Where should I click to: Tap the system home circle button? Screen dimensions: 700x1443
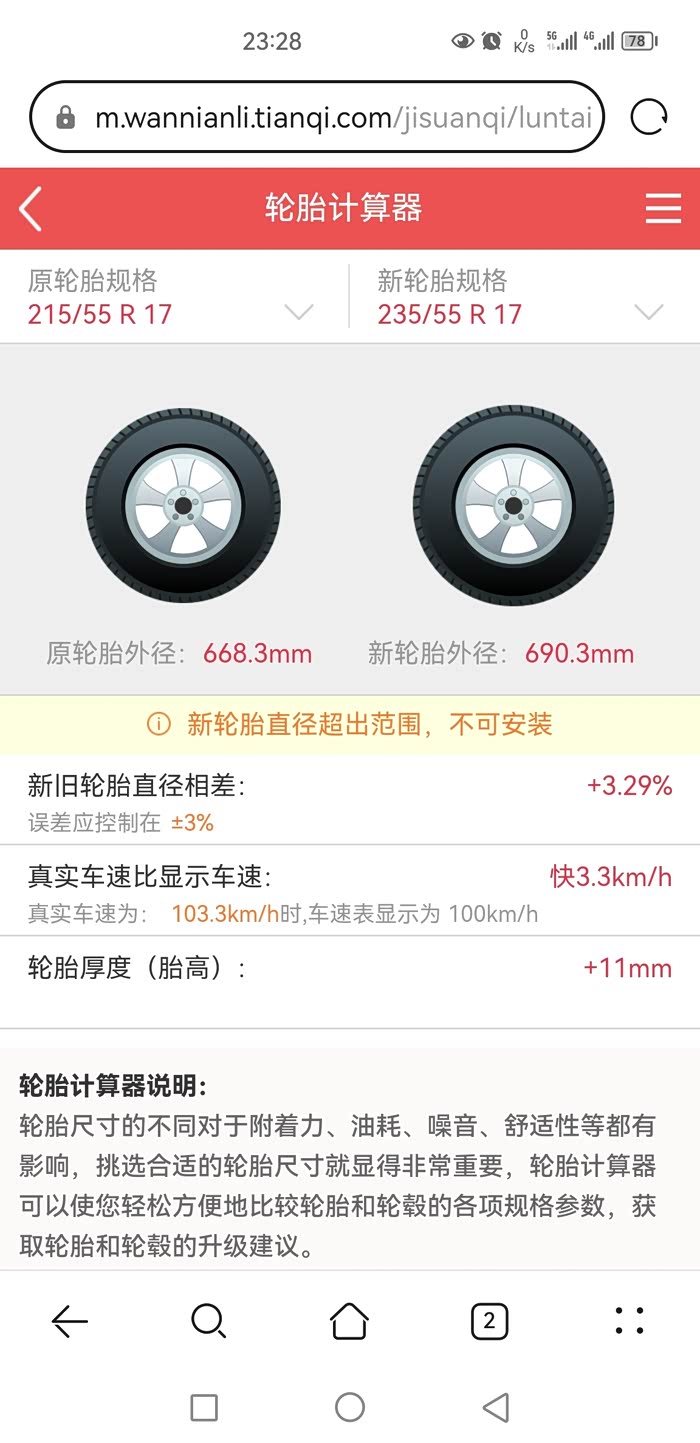point(350,1408)
